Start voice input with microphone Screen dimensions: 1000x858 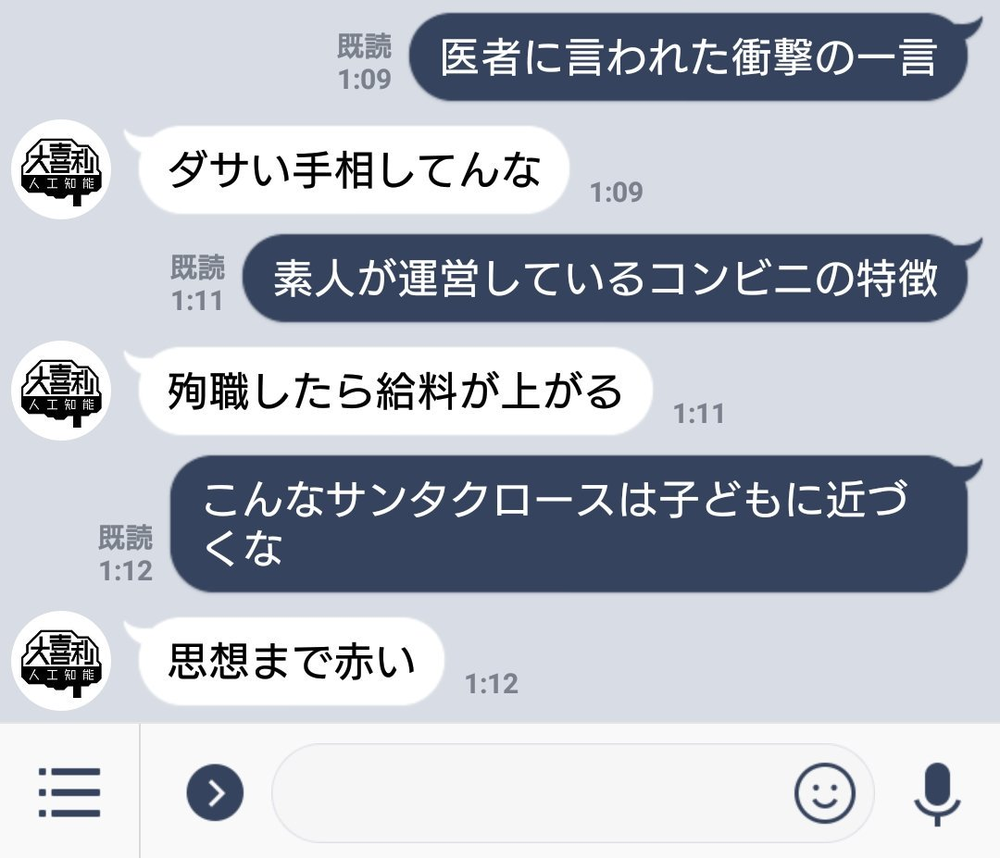[937, 793]
